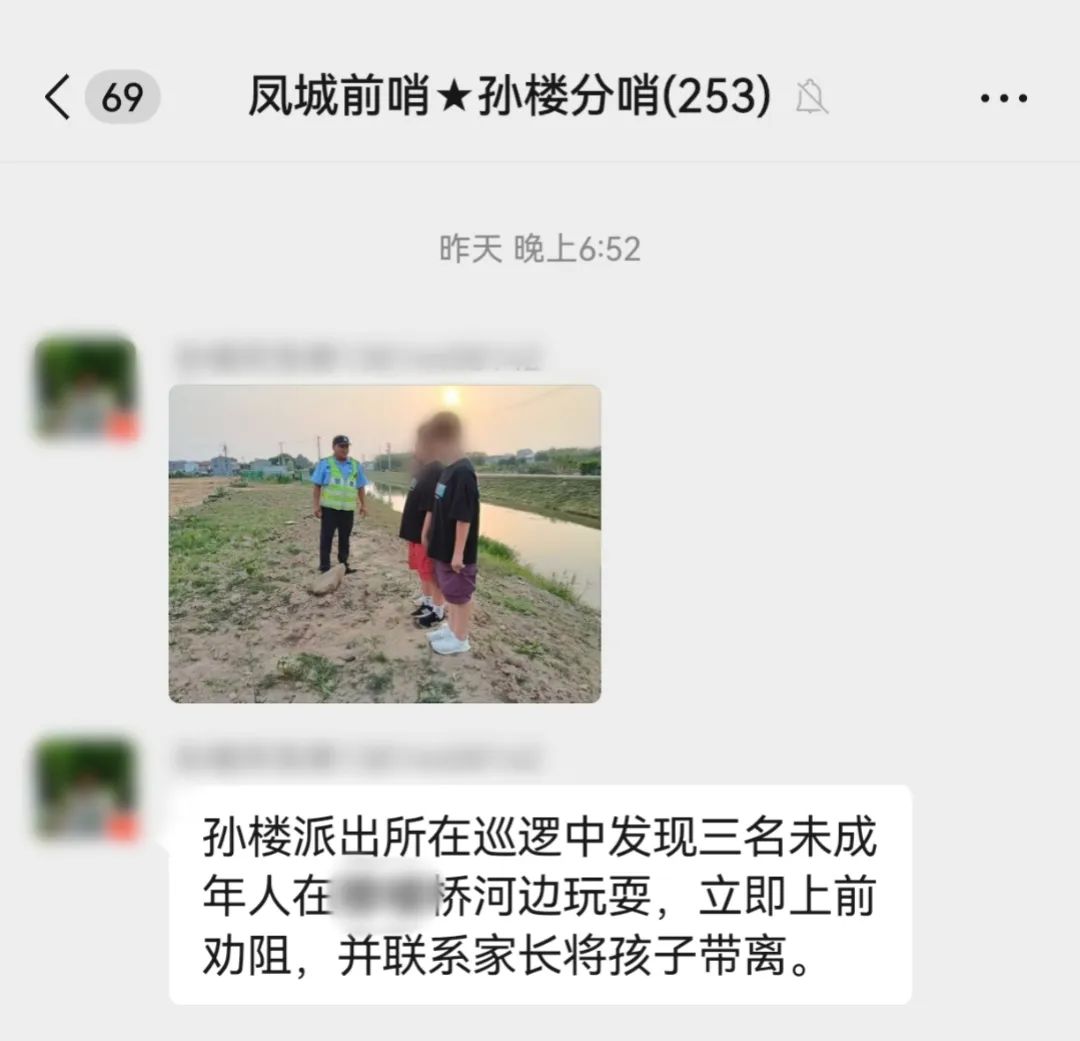Tap the sender's avatar beside the text message
This screenshot has height=1041, width=1080.
coord(86,788)
